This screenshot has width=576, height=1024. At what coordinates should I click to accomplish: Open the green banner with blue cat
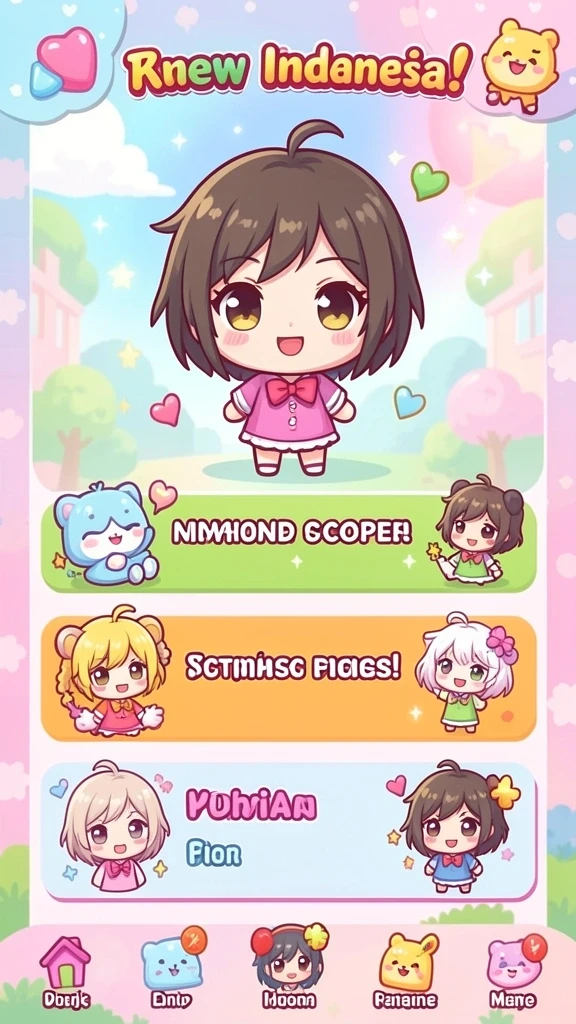coord(289,542)
